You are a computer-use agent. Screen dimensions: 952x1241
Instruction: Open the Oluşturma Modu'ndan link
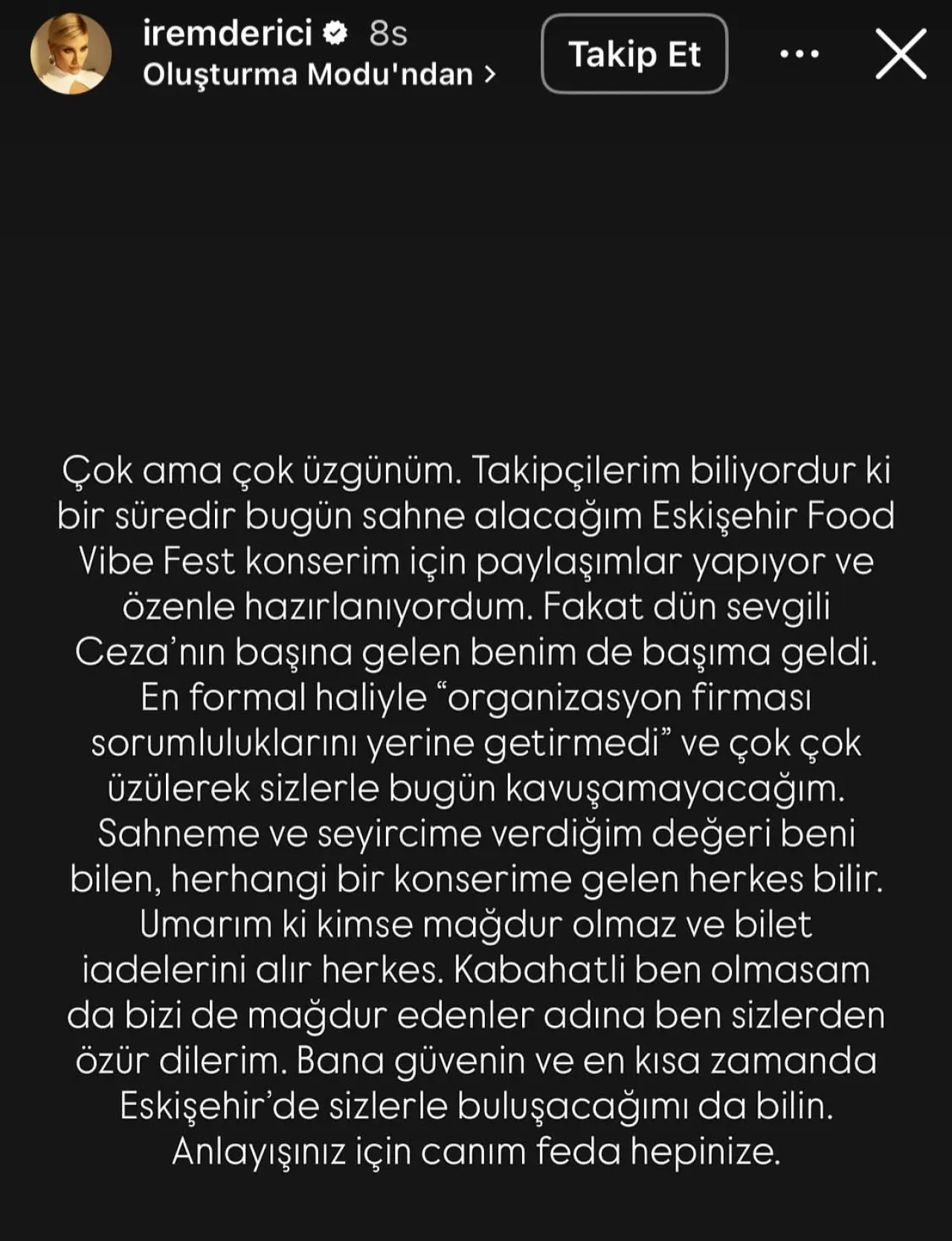[x=320, y=74]
